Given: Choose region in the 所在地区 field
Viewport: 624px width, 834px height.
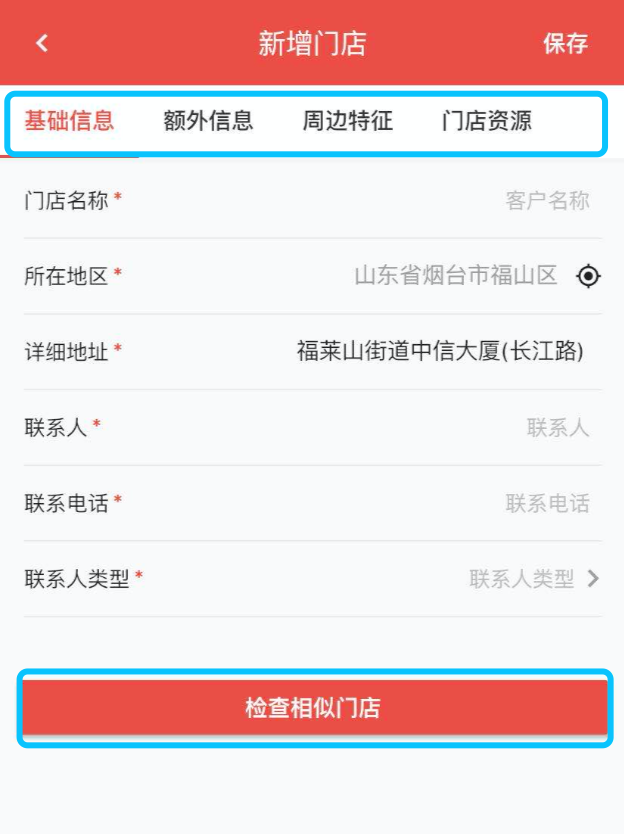Looking at the screenshot, I should pyautogui.click(x=455, y=277).
